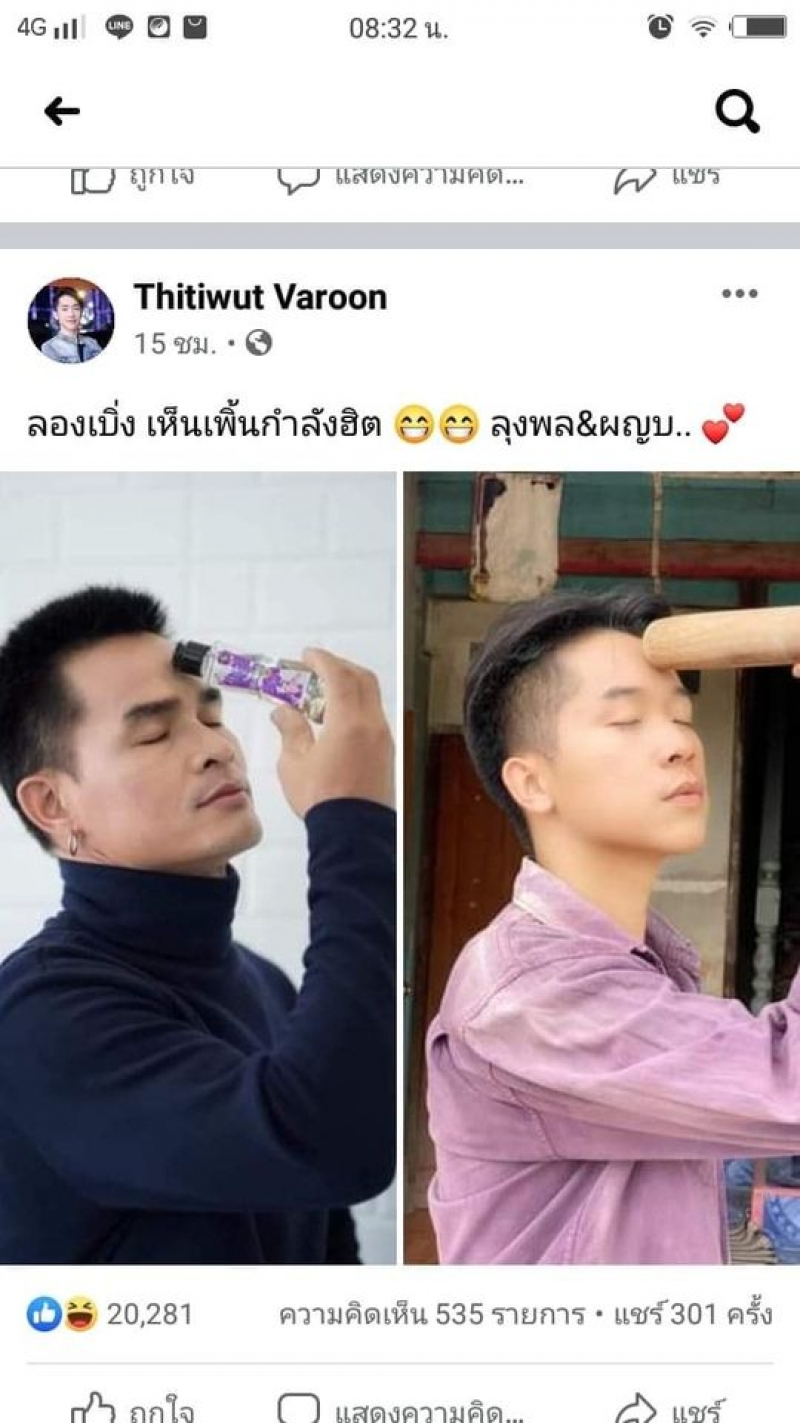Like Thitiwut Varoon's post
This screenshot has width=800, height=1423.
(132, 1410)
